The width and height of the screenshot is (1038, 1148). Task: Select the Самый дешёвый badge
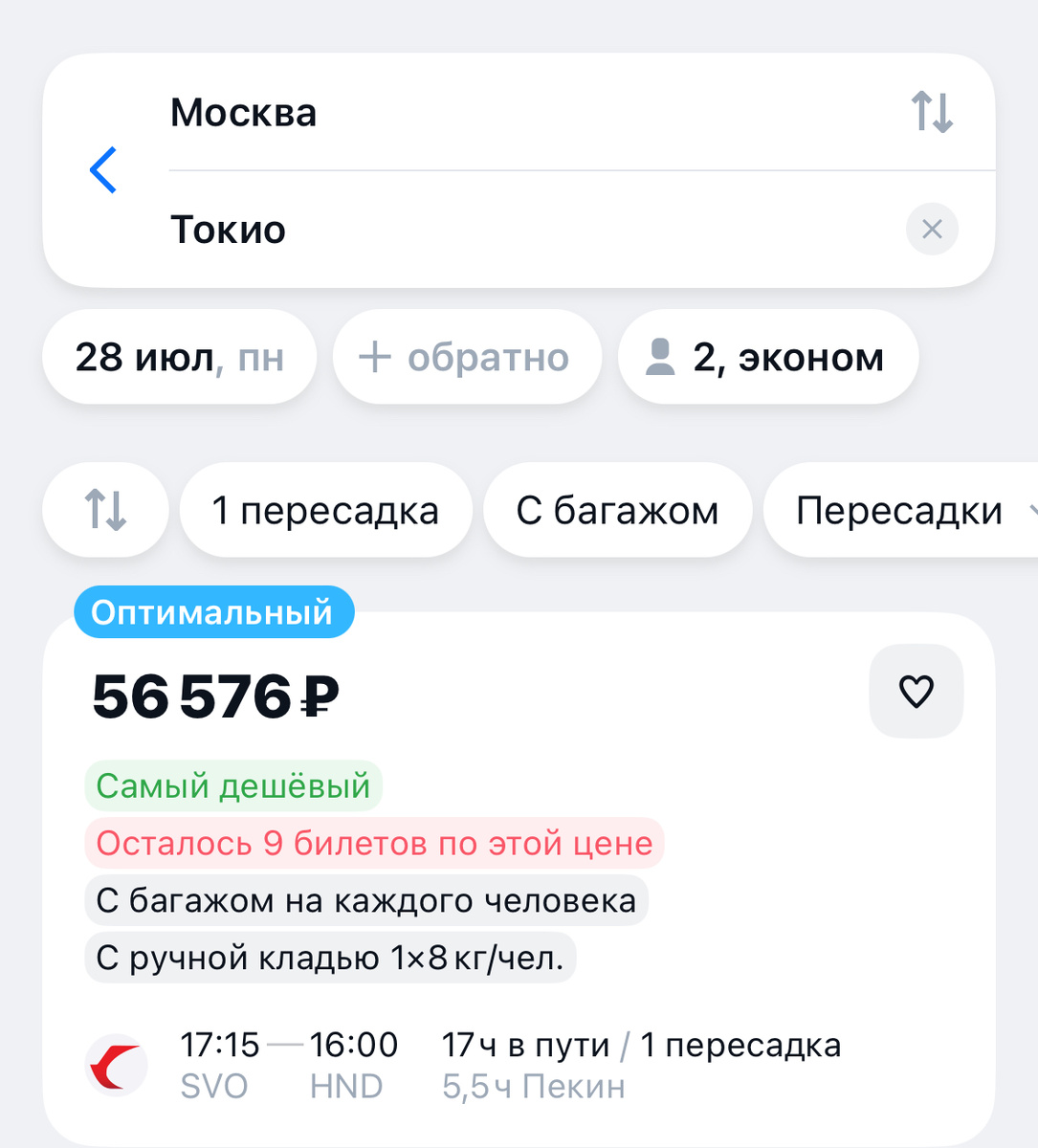(x=232, y=785)
